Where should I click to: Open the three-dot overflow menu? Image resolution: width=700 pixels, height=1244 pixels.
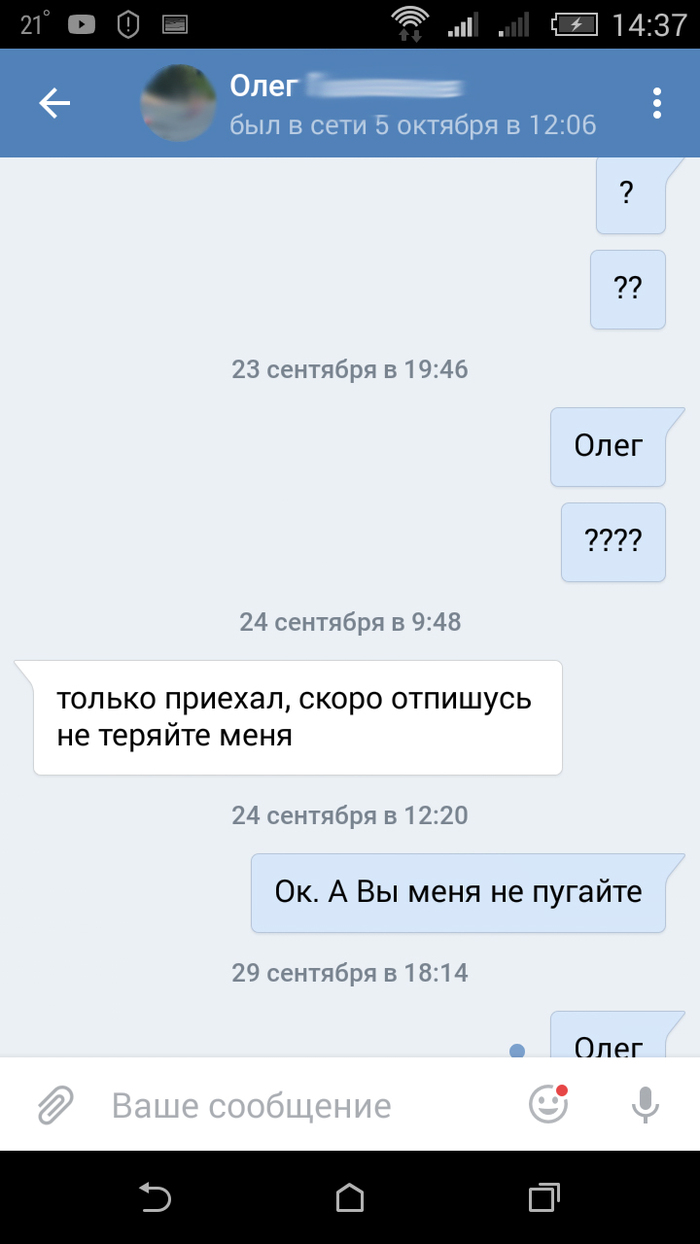point(657,103)
